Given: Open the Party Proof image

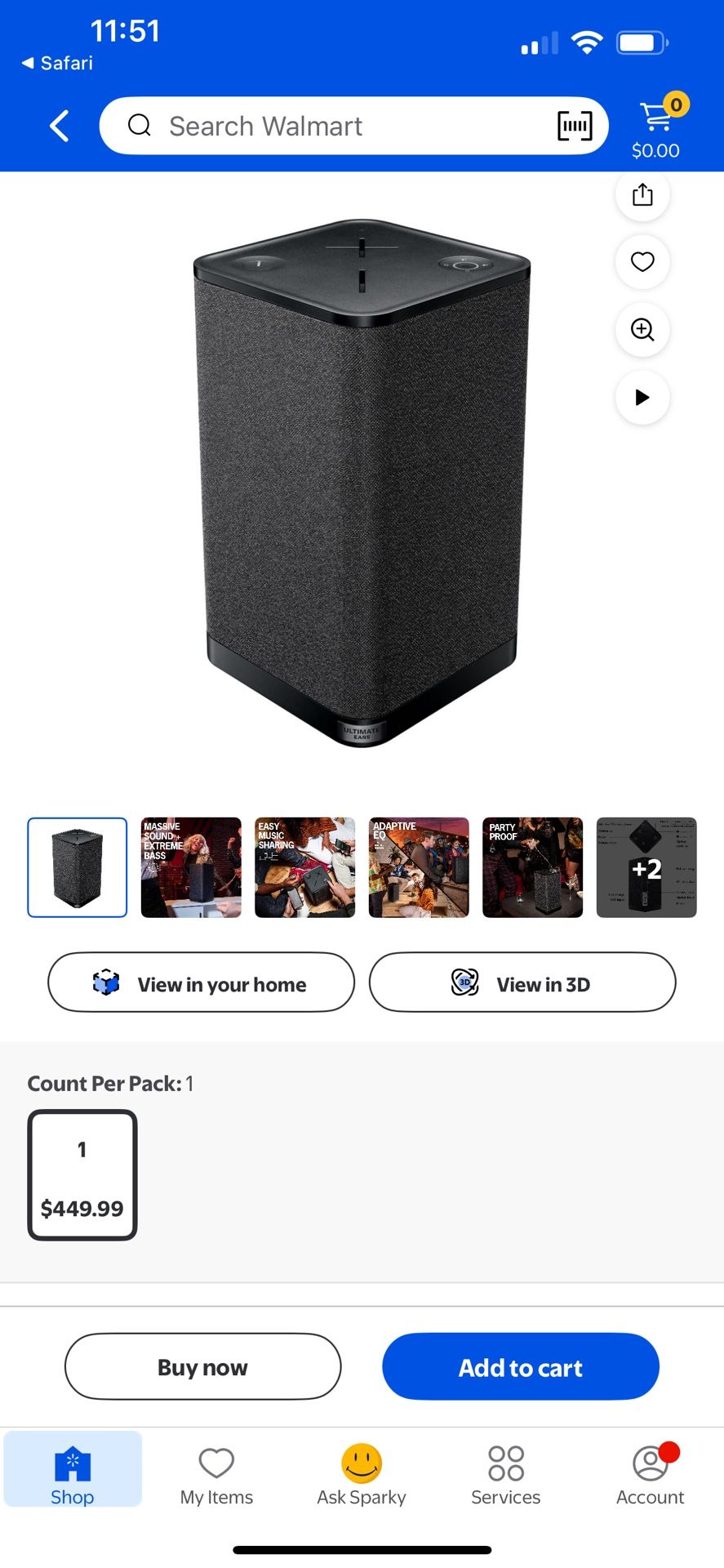Looking at the screenshot, I should [x=533, y=867].
